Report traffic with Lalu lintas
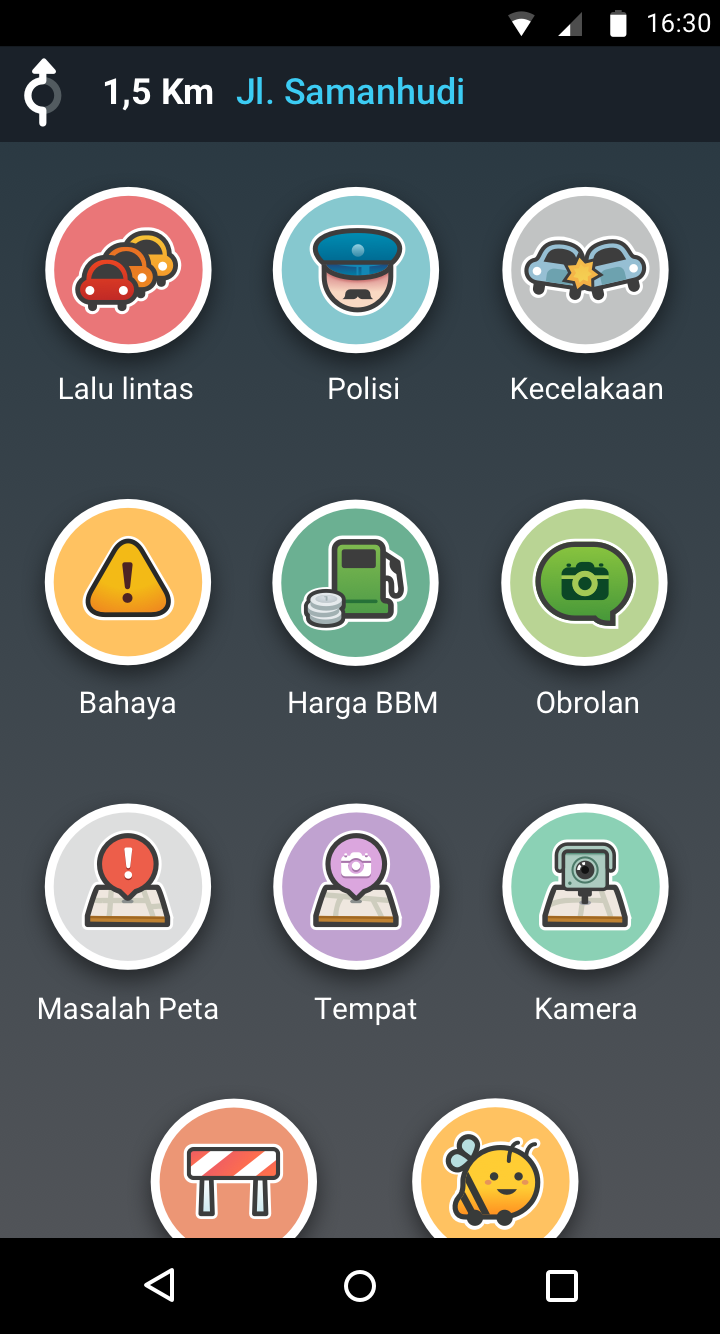720x1334 pixels. (x=128, y=270)
